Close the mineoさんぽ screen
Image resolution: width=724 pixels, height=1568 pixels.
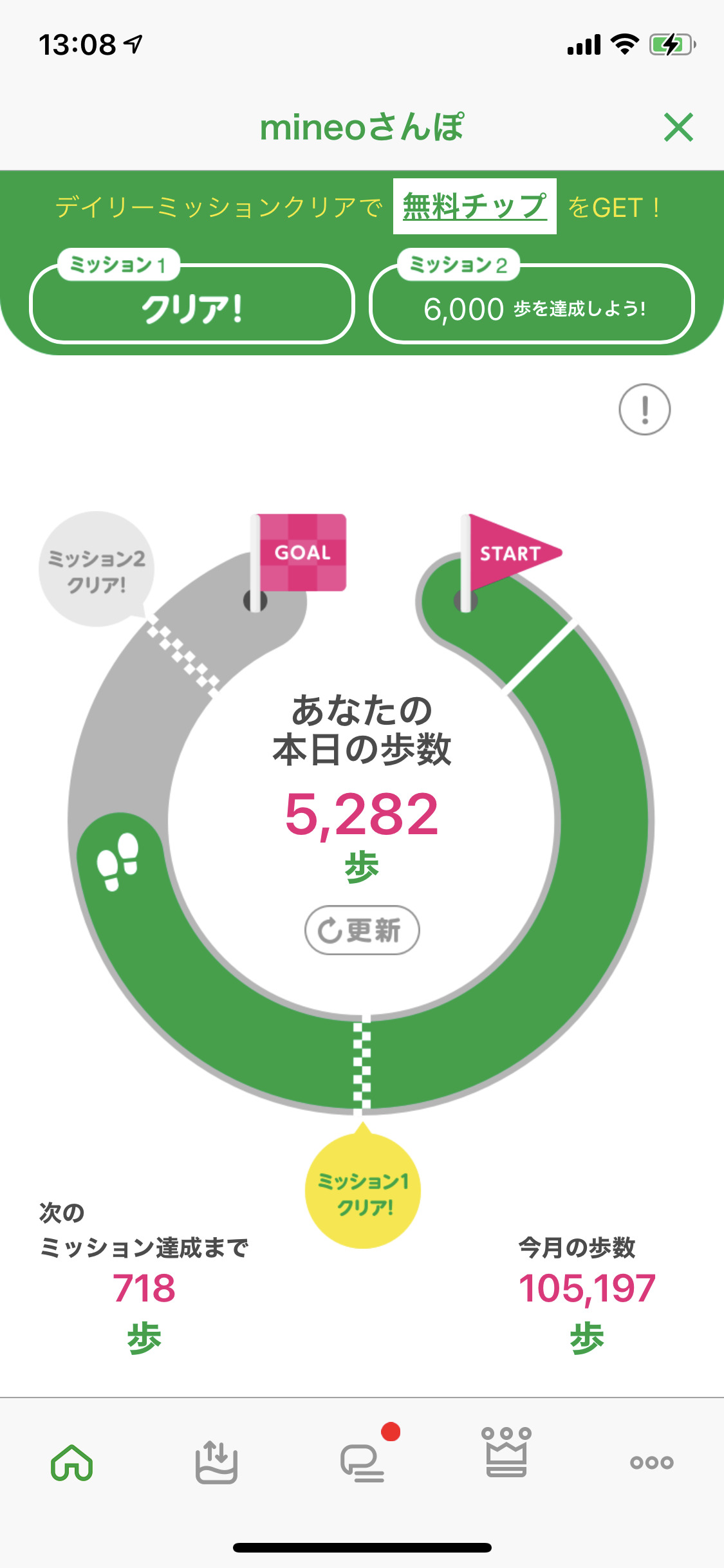click(x=678, y=127)
